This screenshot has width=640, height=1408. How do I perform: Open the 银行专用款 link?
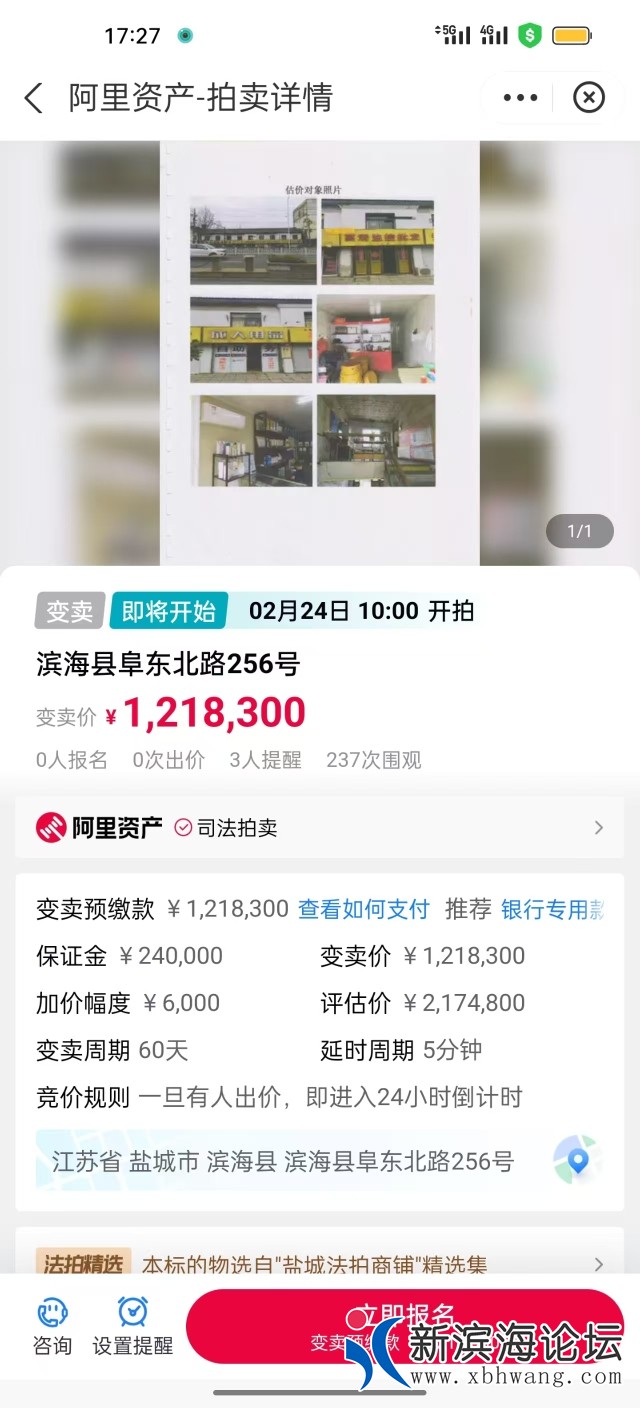(x=552, y=909)
